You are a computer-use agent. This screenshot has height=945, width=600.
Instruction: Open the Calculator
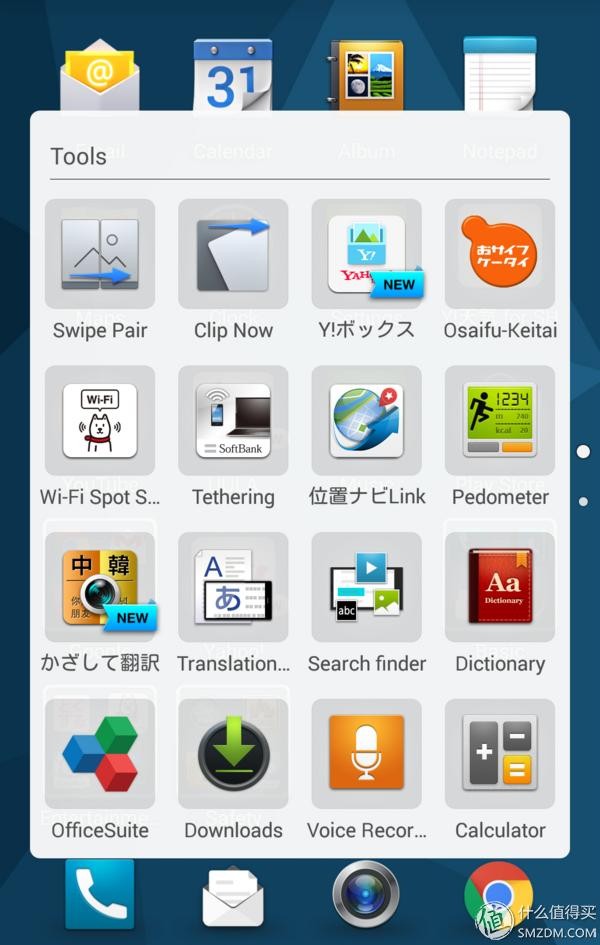pyautogui.click(x=500, y=753)
